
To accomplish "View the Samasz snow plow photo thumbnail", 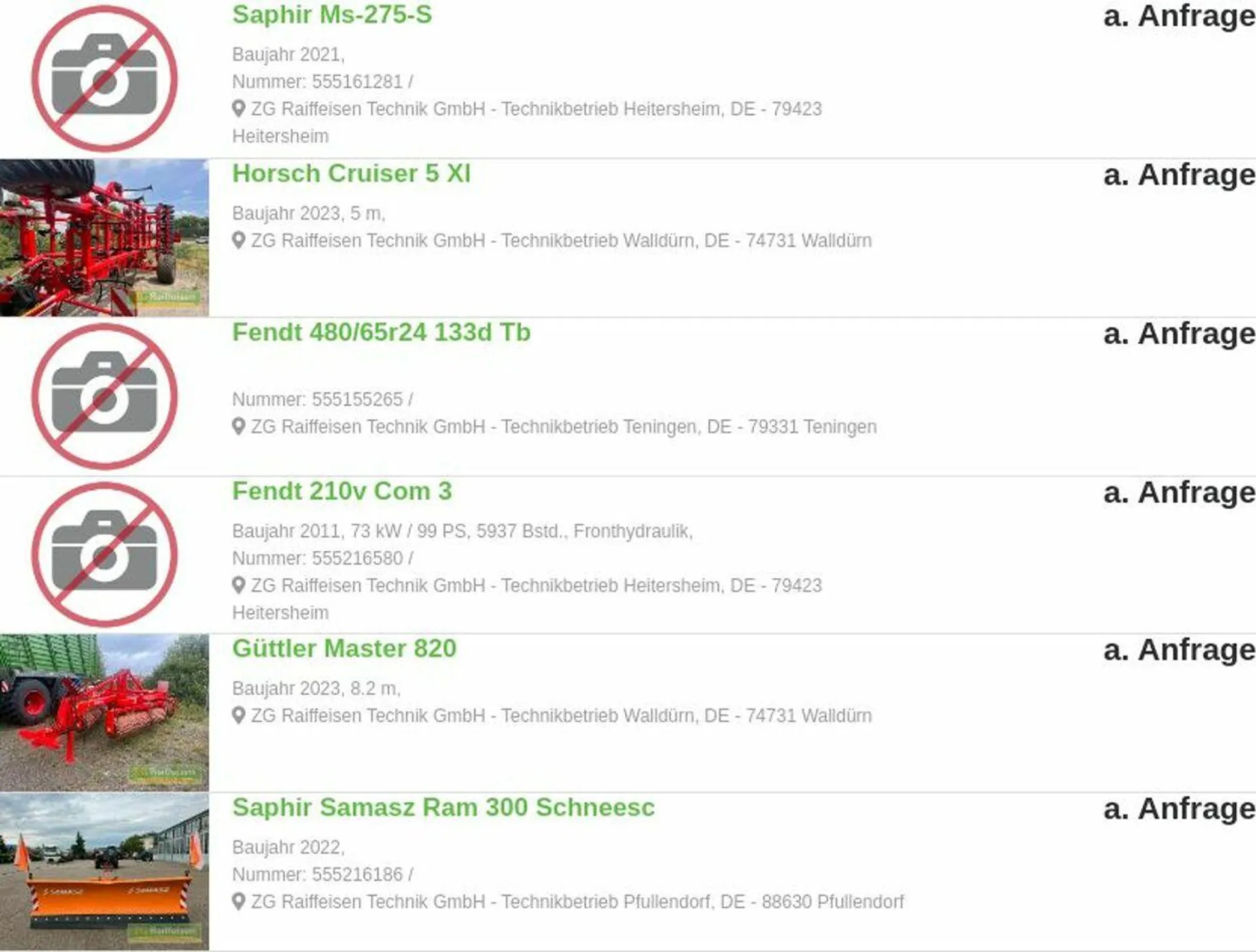I will [x=105, y=872].
